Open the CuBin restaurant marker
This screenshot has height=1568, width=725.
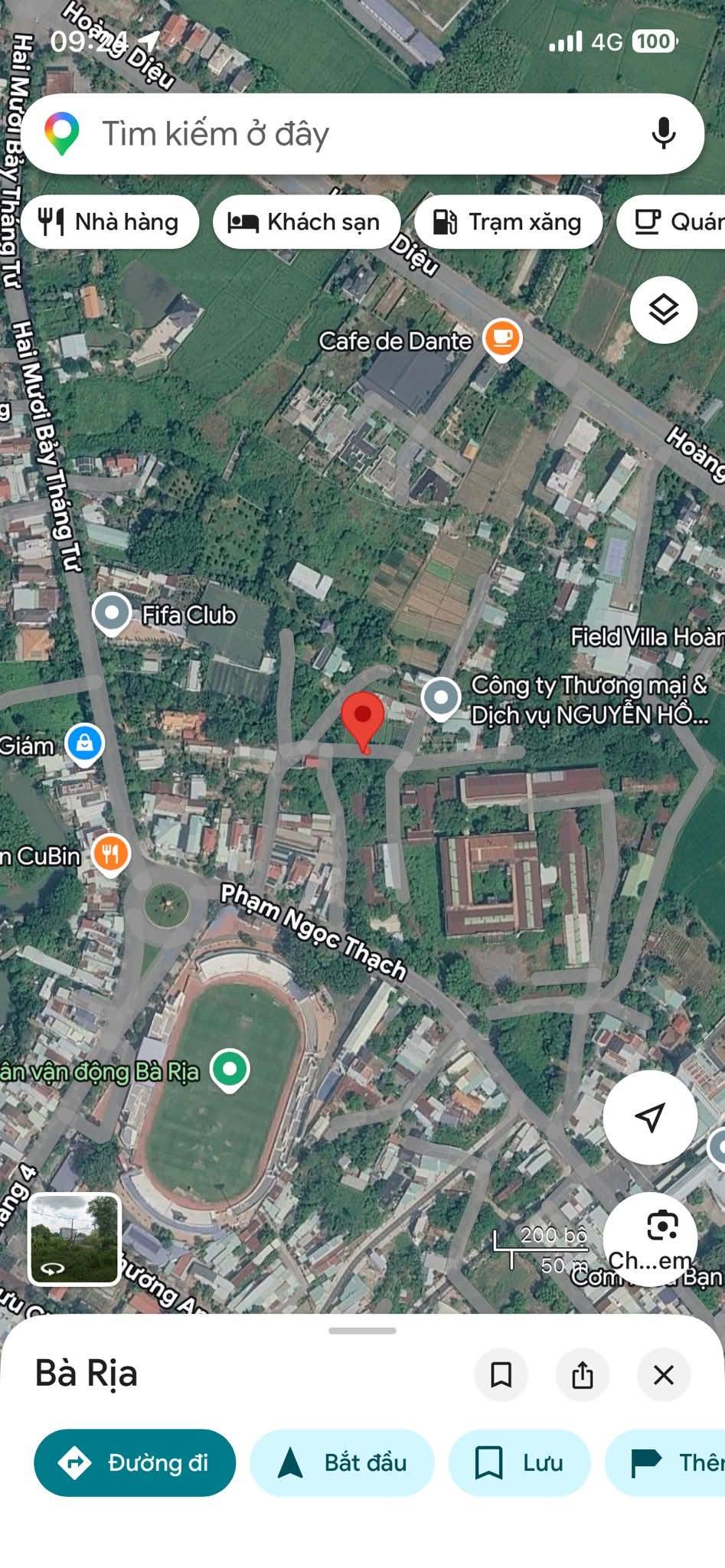tap(111, 854)
